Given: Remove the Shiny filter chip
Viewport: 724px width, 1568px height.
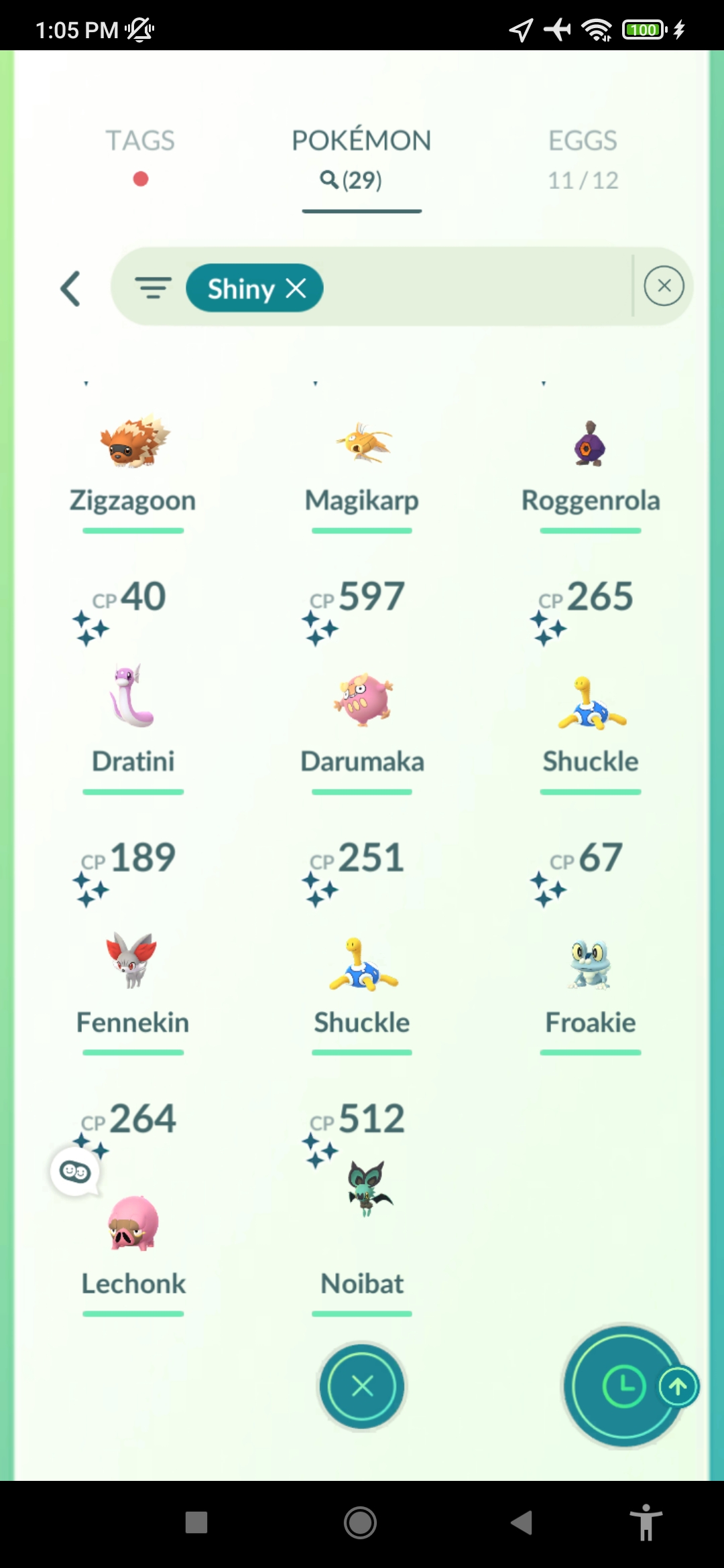Looking at the screenshot, I should click(x=295, y=288).
